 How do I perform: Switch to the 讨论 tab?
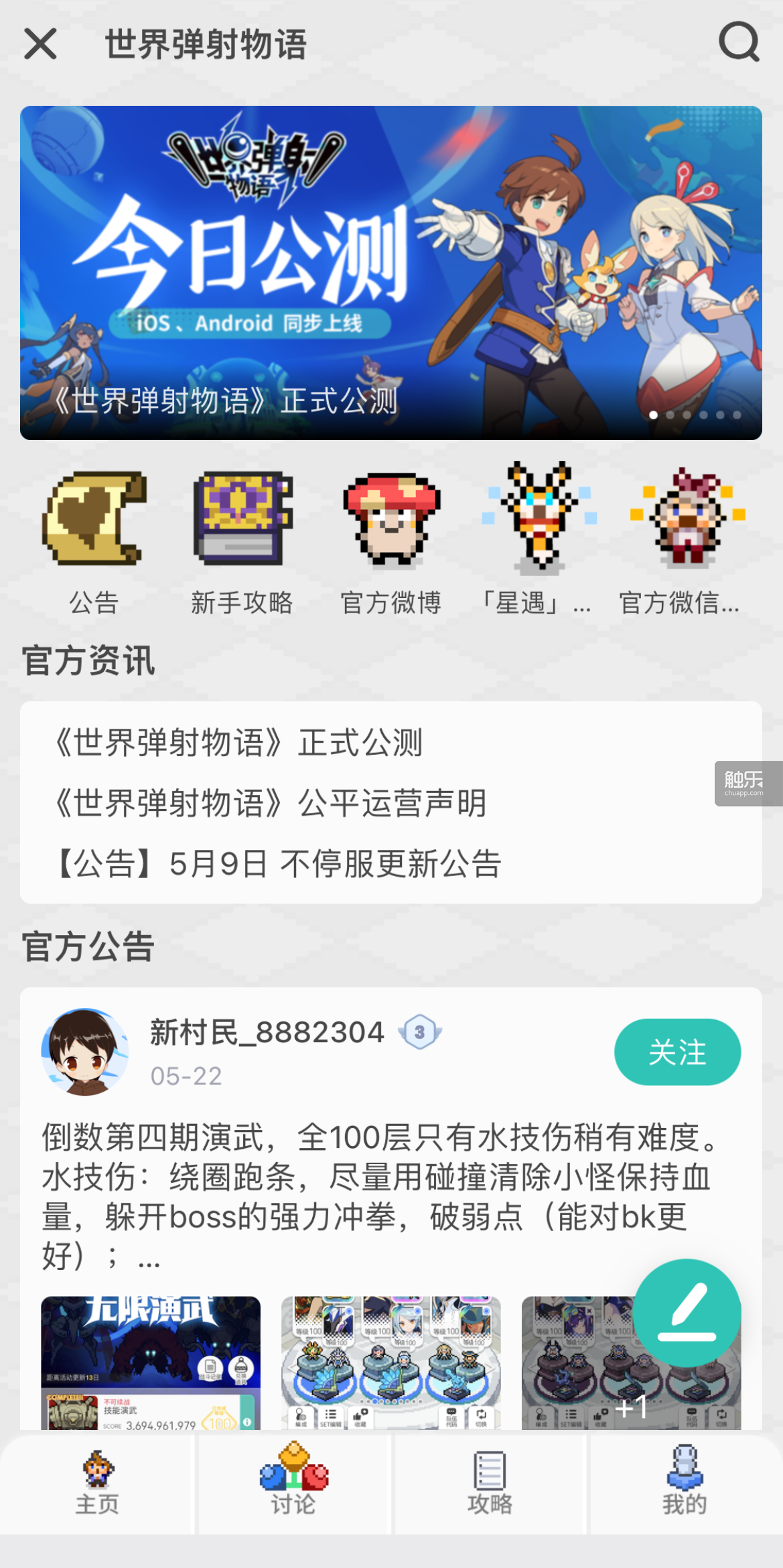[x=293, y=1484]
